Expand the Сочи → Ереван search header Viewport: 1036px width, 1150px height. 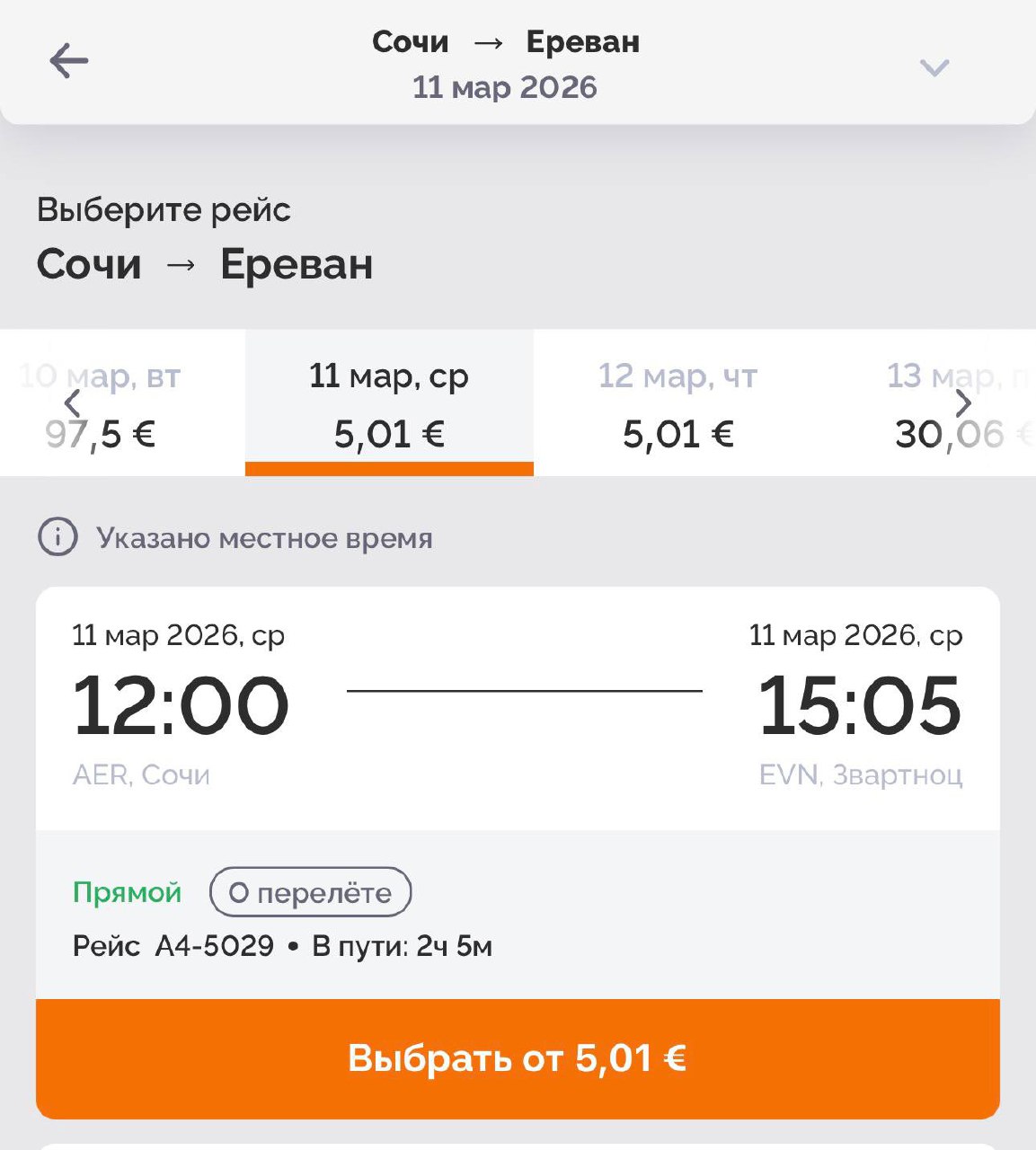(934, 67)
